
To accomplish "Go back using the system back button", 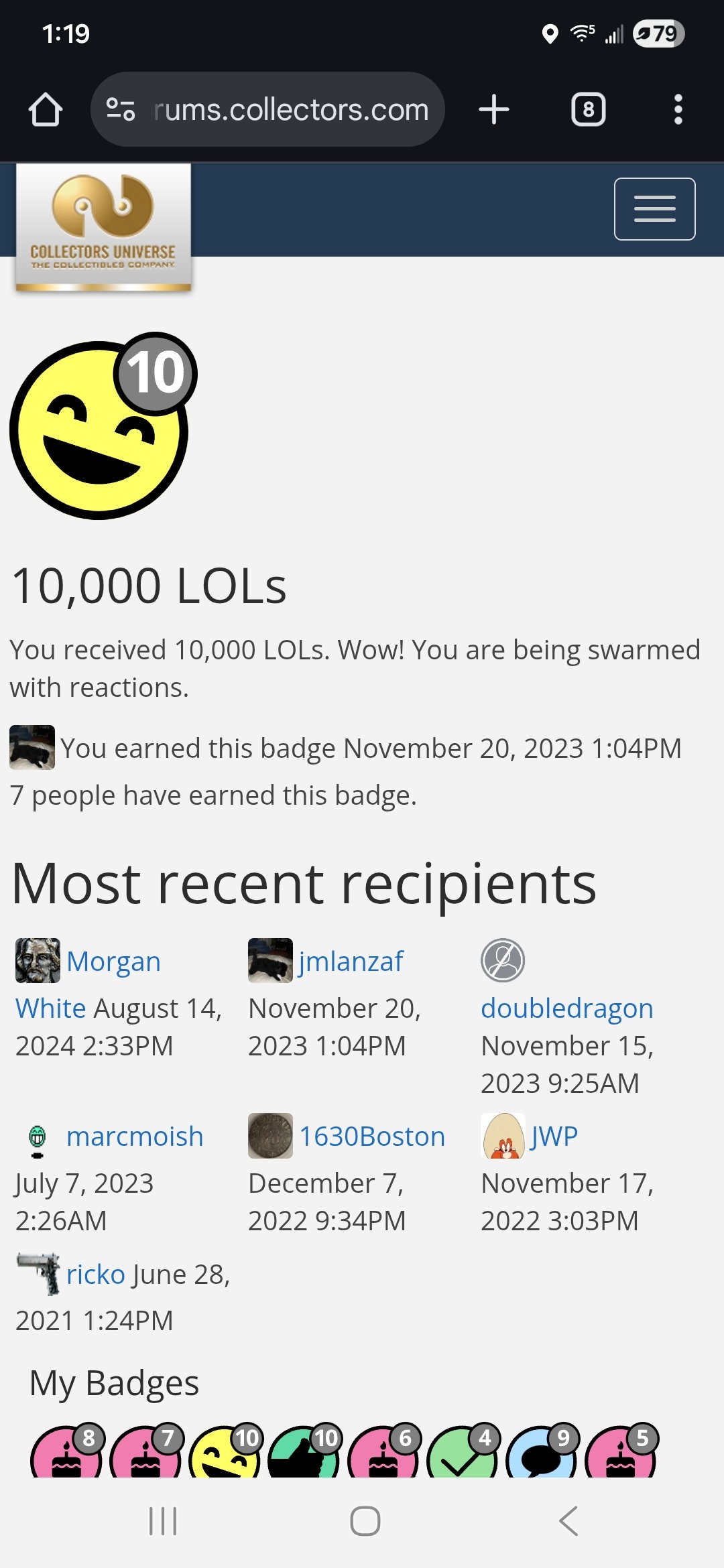I will (568, 1521).
